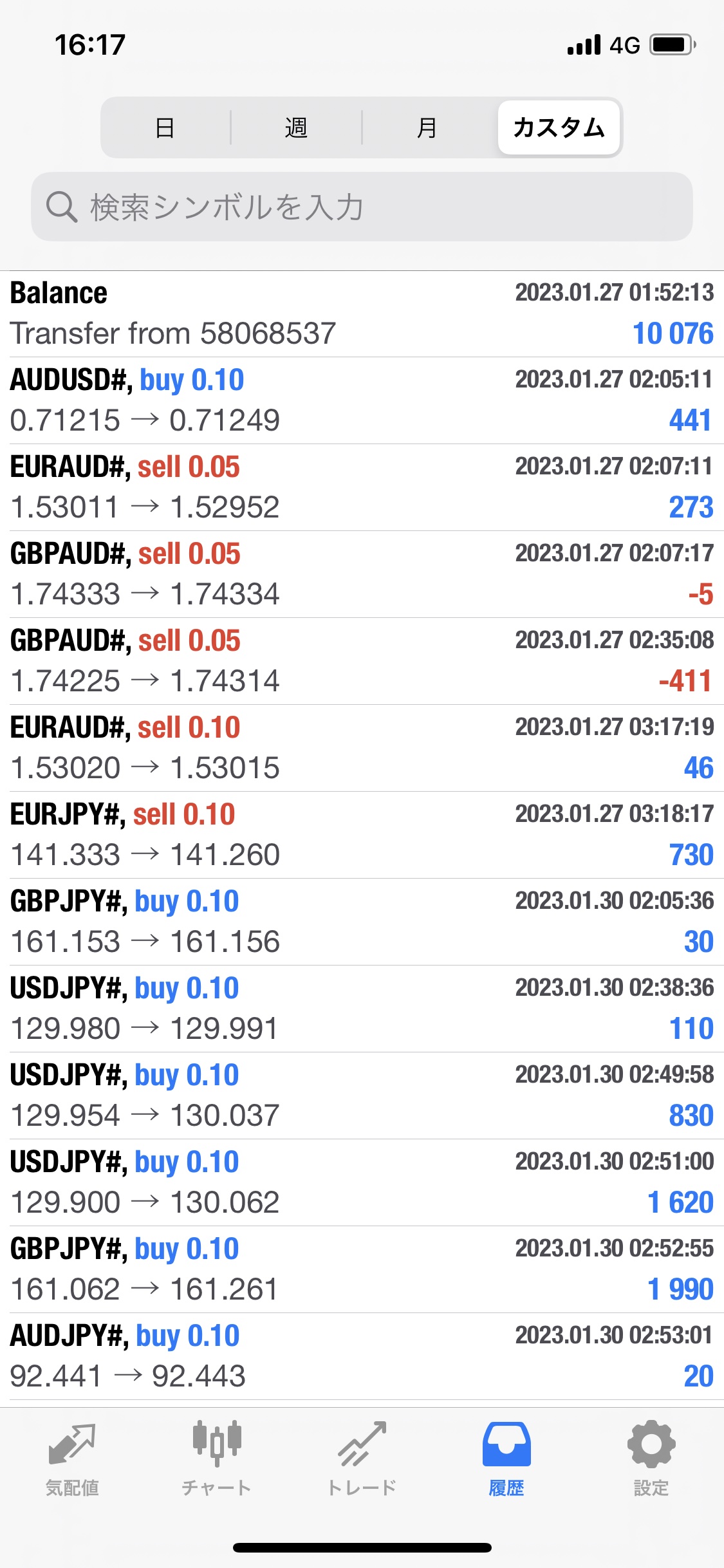Expand the EURAUD# sell 0.05 trade
This screenshot has height=1568, width=724.
tap(362, 487)
